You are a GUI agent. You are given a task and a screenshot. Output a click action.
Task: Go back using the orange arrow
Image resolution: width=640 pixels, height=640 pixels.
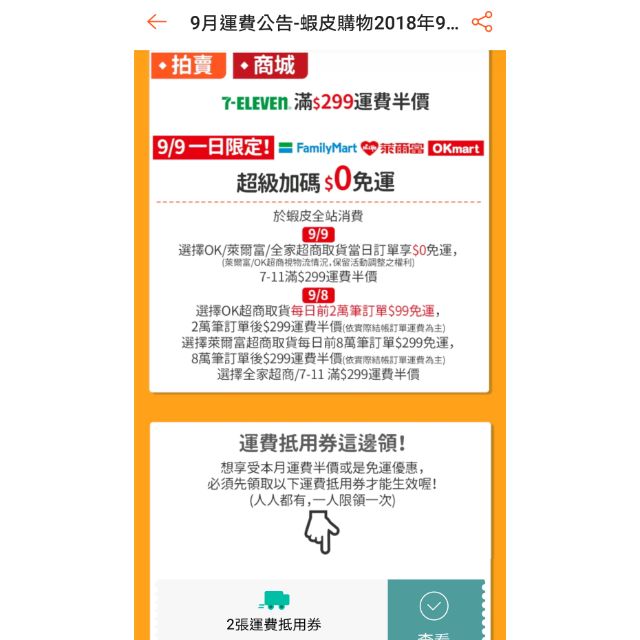coord(157,22)
